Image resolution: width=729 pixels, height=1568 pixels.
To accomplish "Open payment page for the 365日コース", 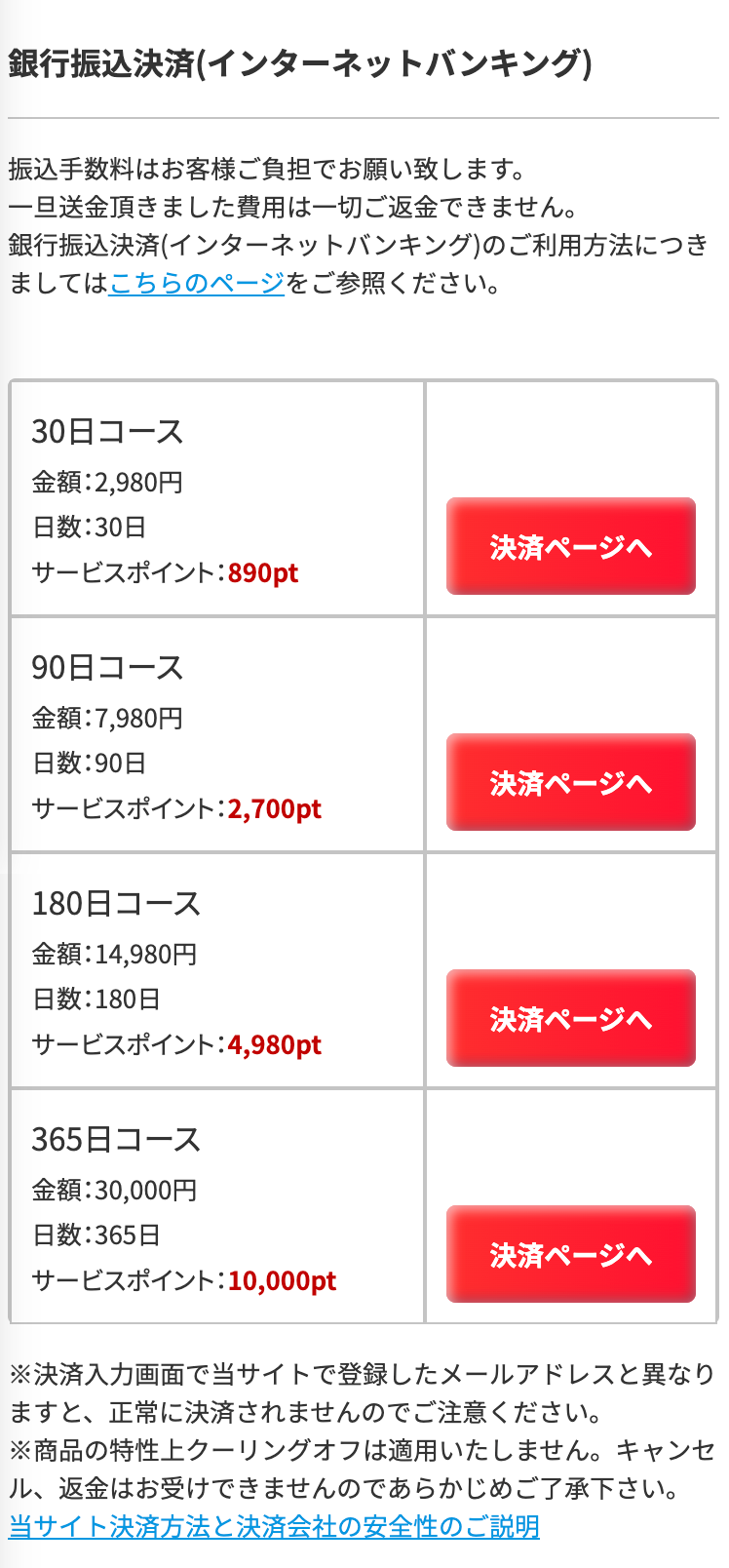I will (x=570, y=1254).
